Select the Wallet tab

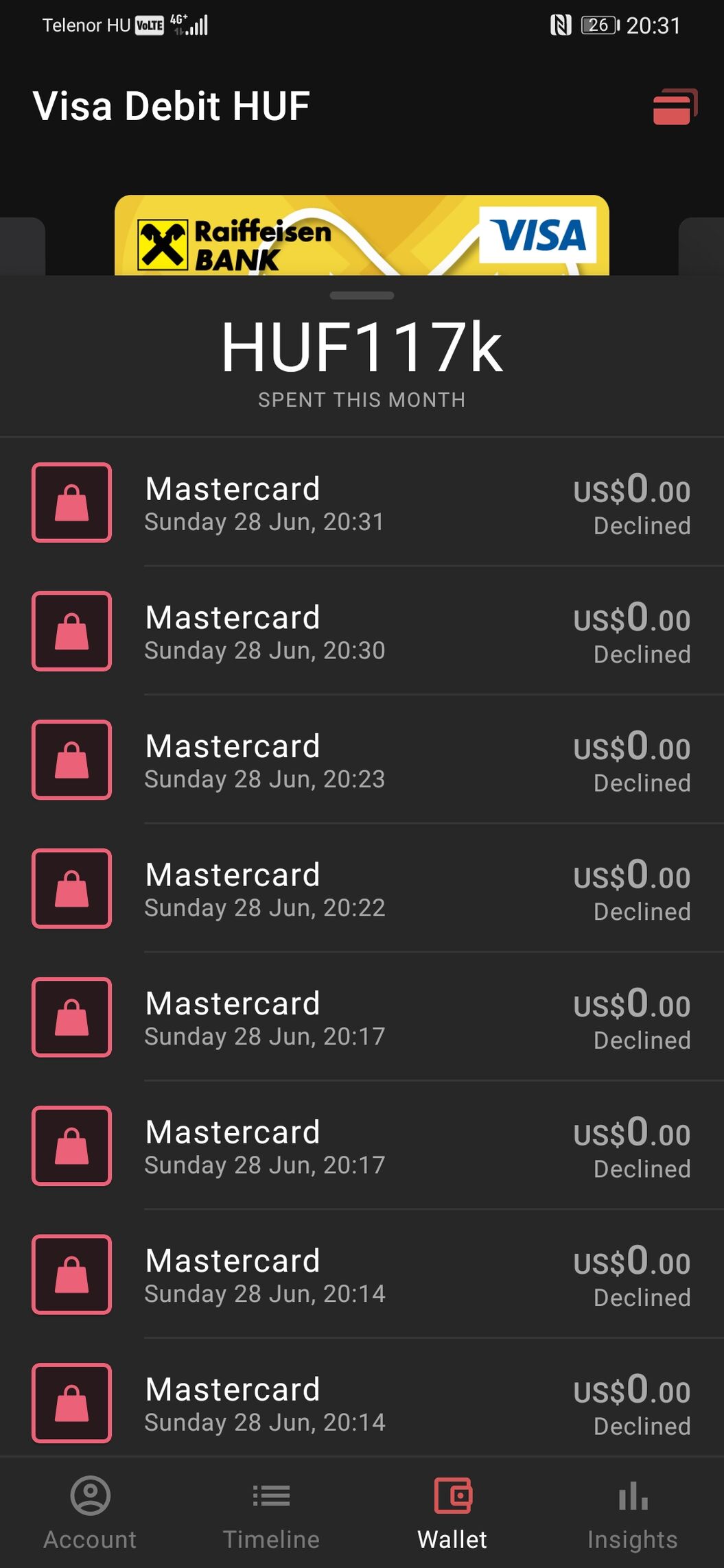pos(452,1513)
